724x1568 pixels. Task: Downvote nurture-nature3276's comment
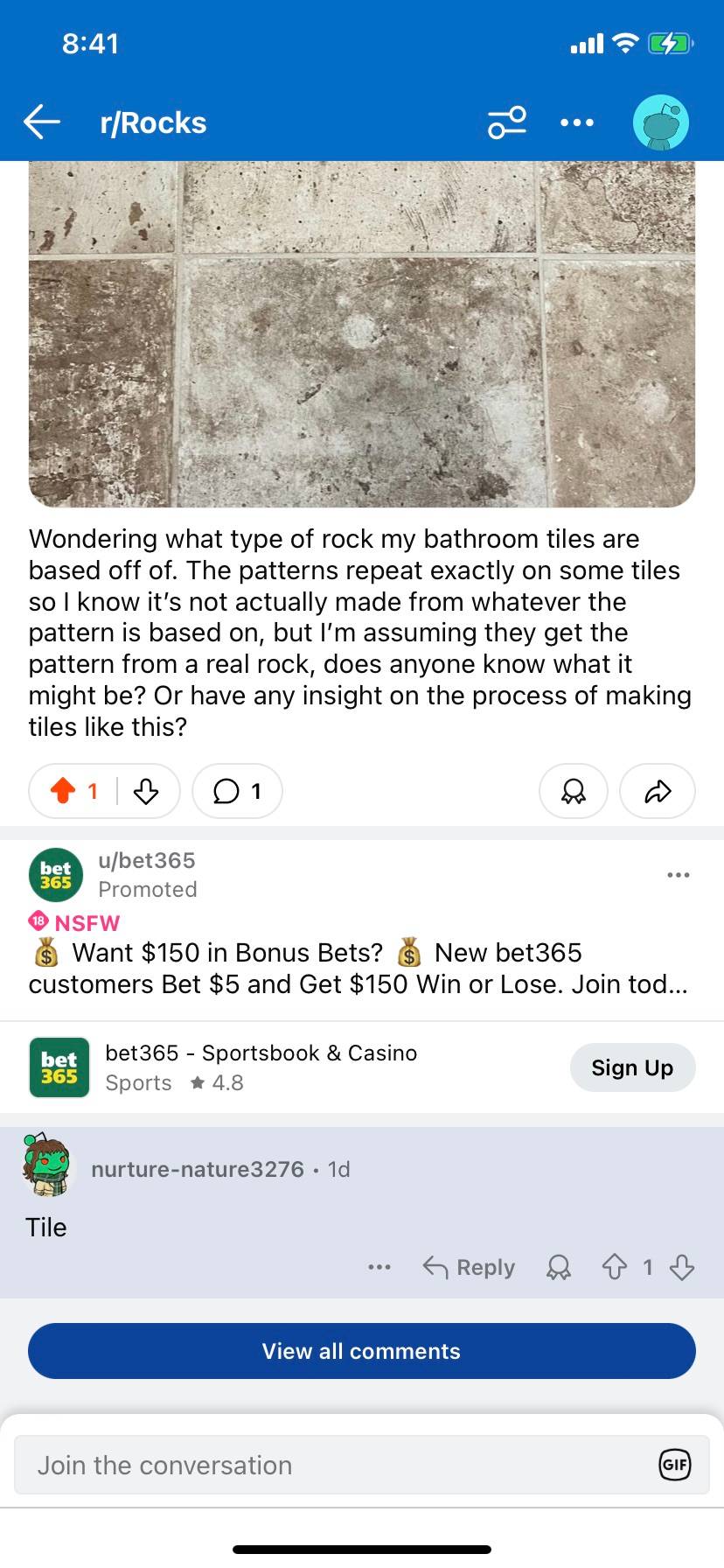pyautogui.click(x=682, y=1267)
